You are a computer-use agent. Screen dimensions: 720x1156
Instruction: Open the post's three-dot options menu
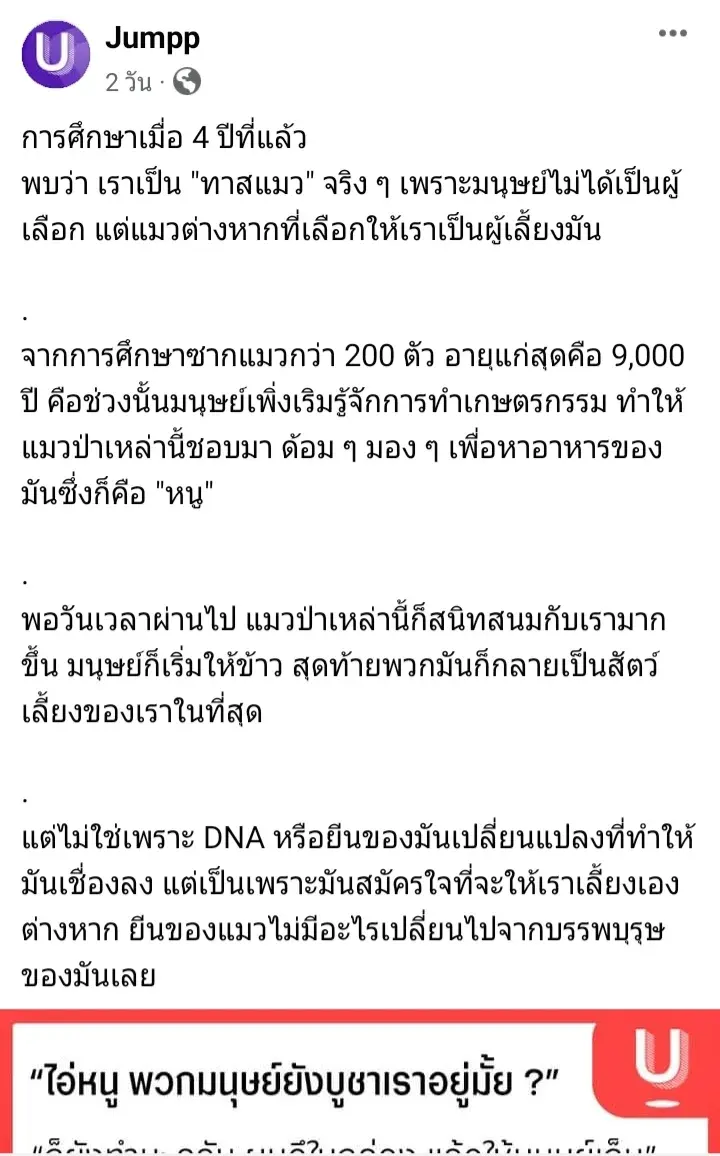673,34
